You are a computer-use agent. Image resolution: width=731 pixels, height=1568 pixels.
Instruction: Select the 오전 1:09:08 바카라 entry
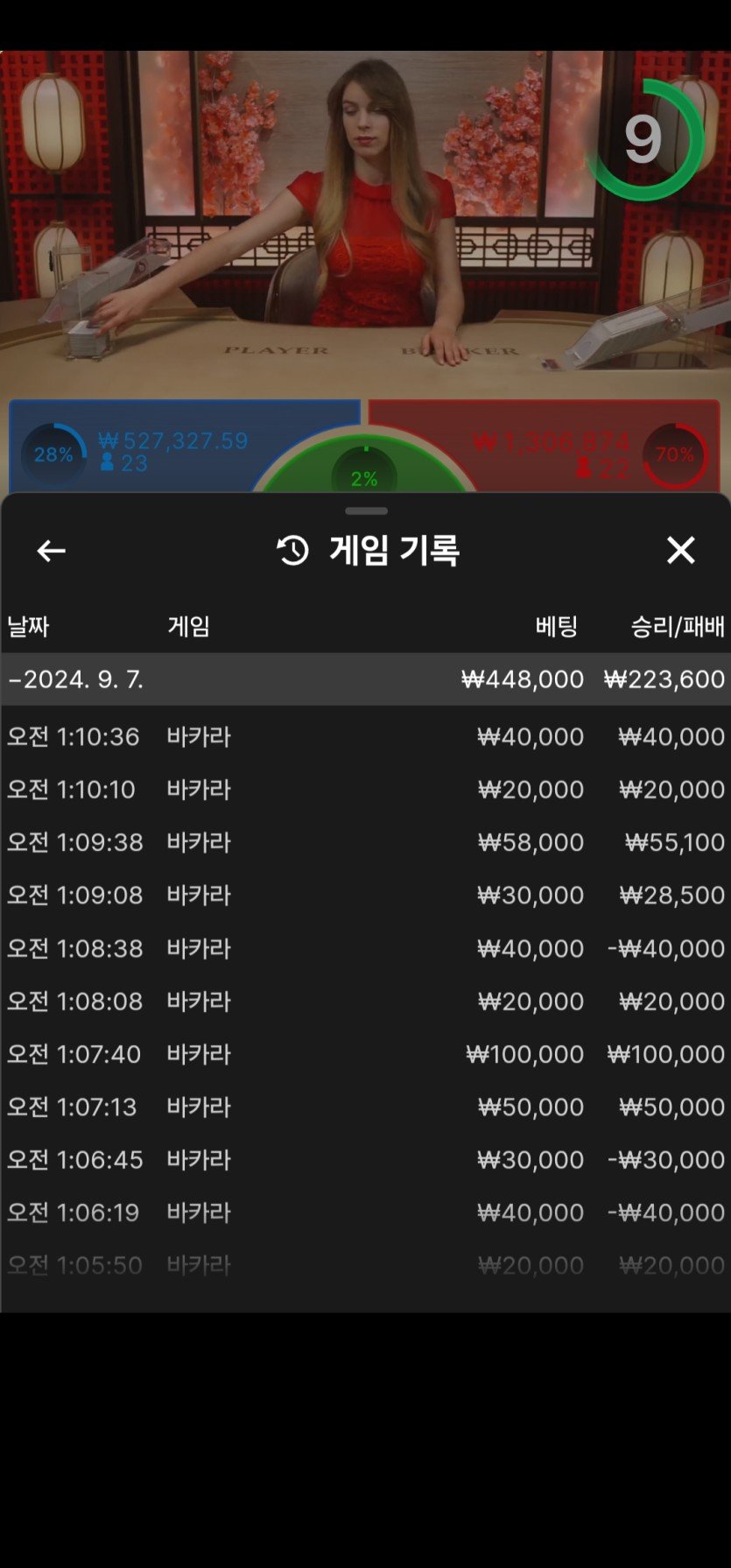tap(365, 896)
